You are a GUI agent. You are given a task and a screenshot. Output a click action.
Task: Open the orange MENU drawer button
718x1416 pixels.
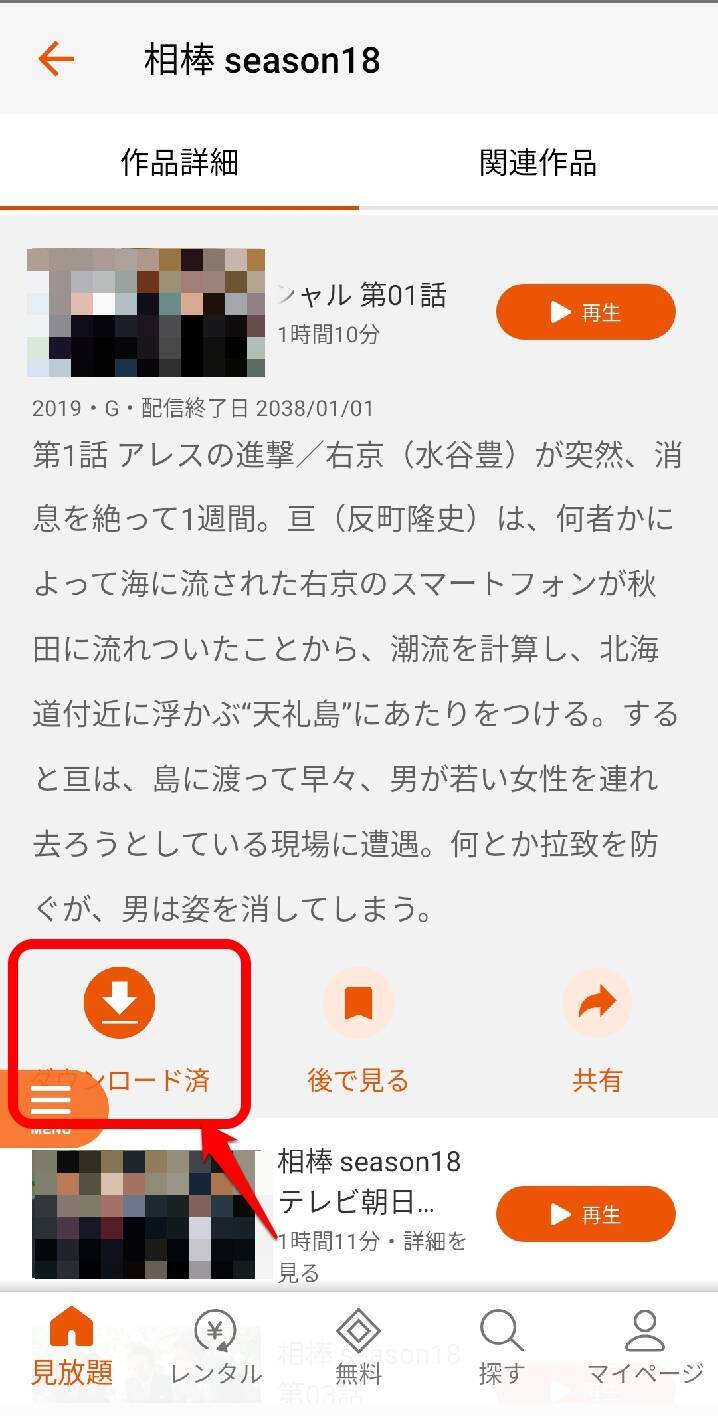coord(50,1104)
